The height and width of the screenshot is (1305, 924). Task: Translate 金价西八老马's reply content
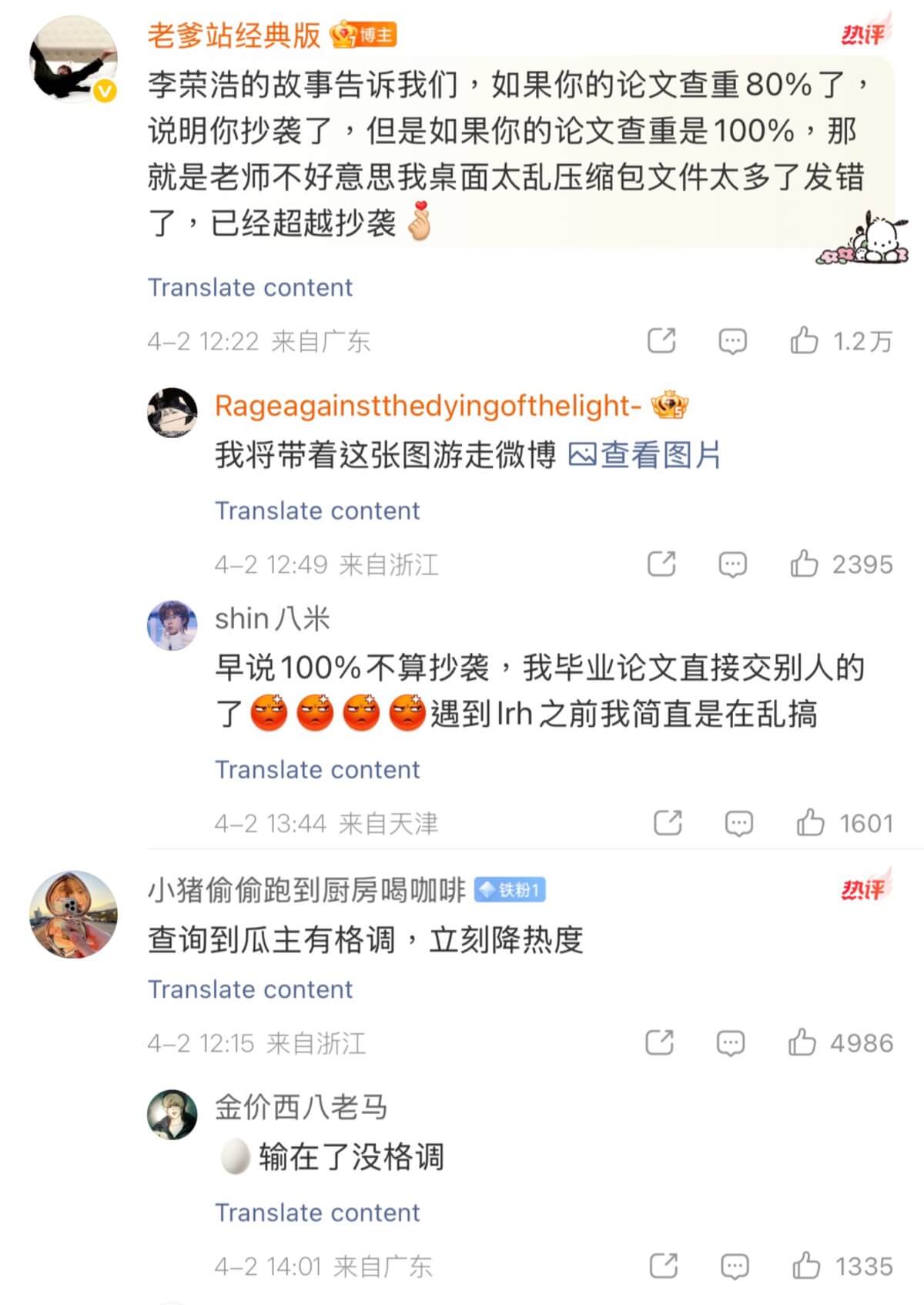point(317,1213)
